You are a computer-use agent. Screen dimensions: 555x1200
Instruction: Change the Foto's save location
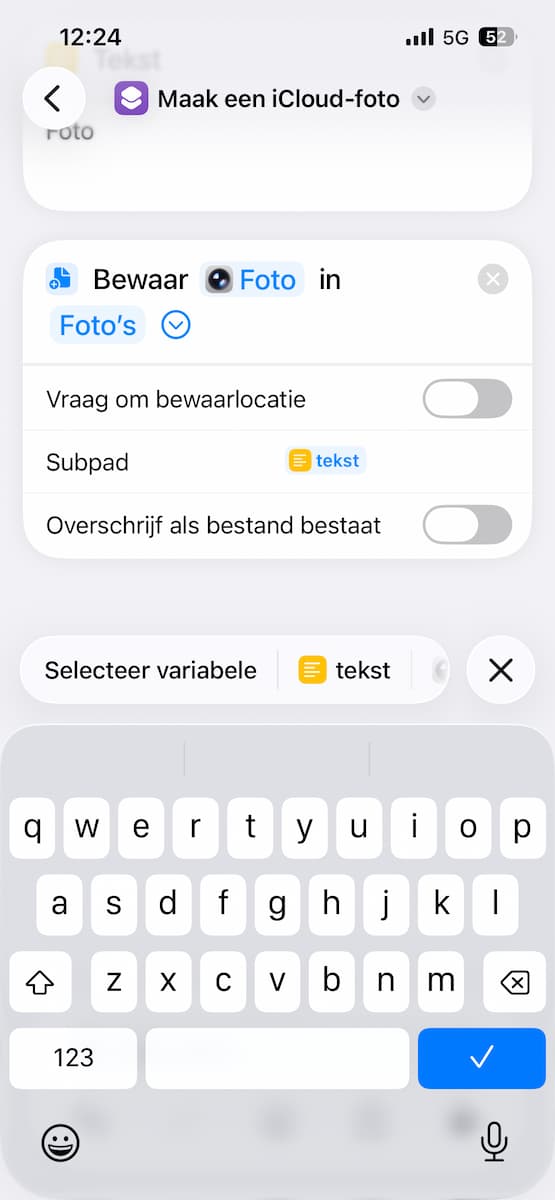(97, 326)
